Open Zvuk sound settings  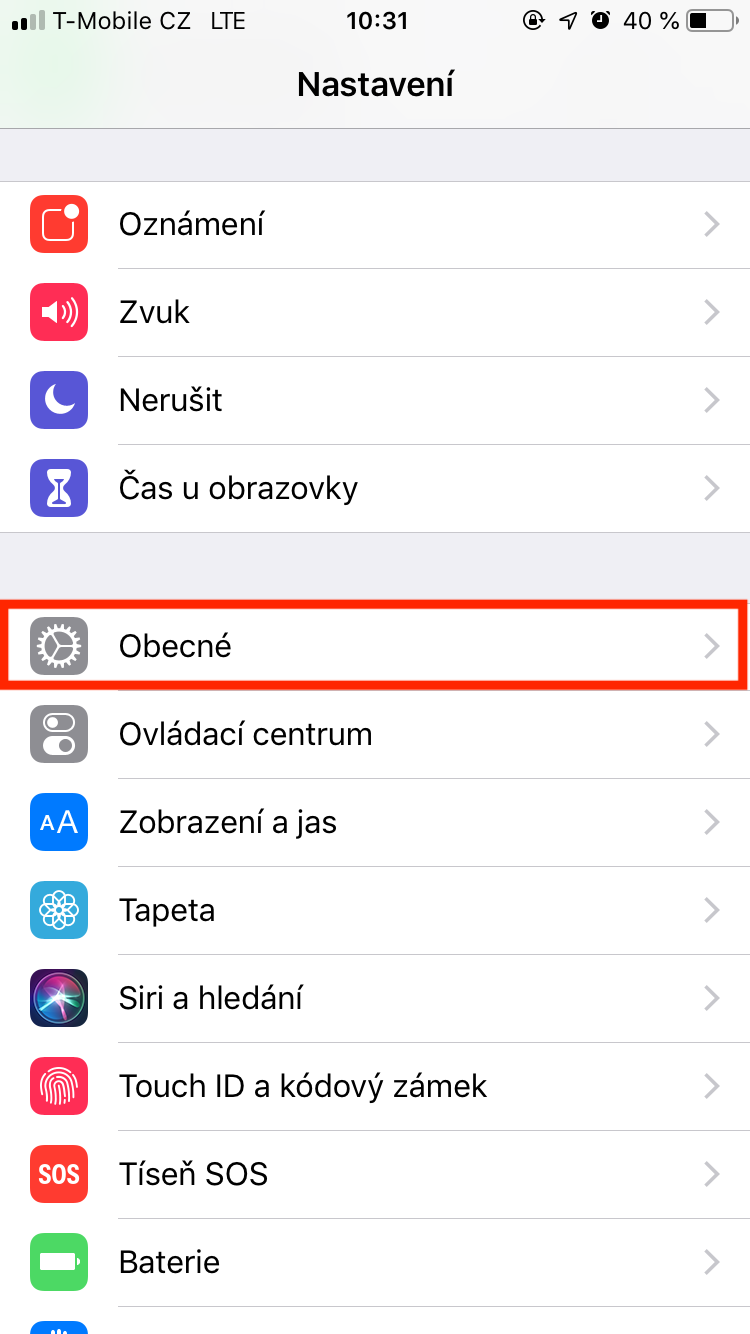tap(375, 312)
